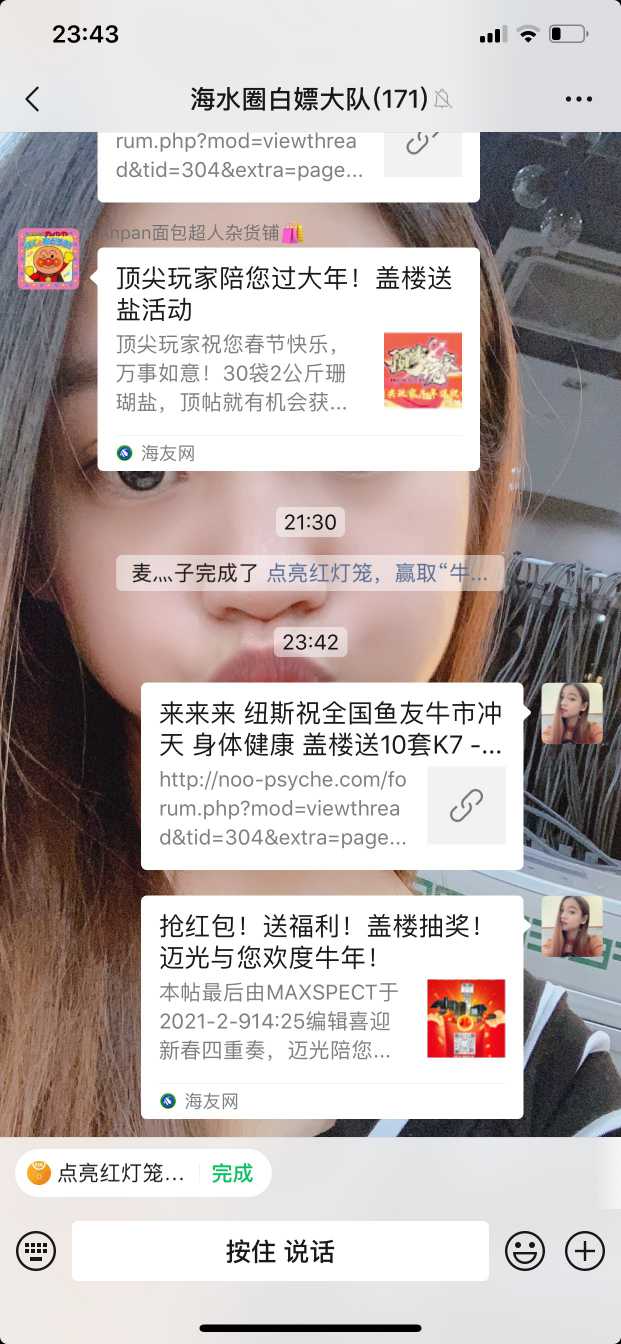Open the group chat overflow menu
Image resolution: width=621 pixels, height=1344 pixels.
pos(579,99)
